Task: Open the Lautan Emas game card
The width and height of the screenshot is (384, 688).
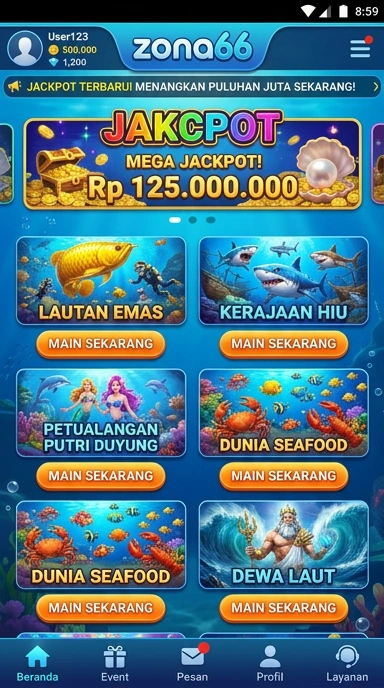Action: [x=101, y=281]
